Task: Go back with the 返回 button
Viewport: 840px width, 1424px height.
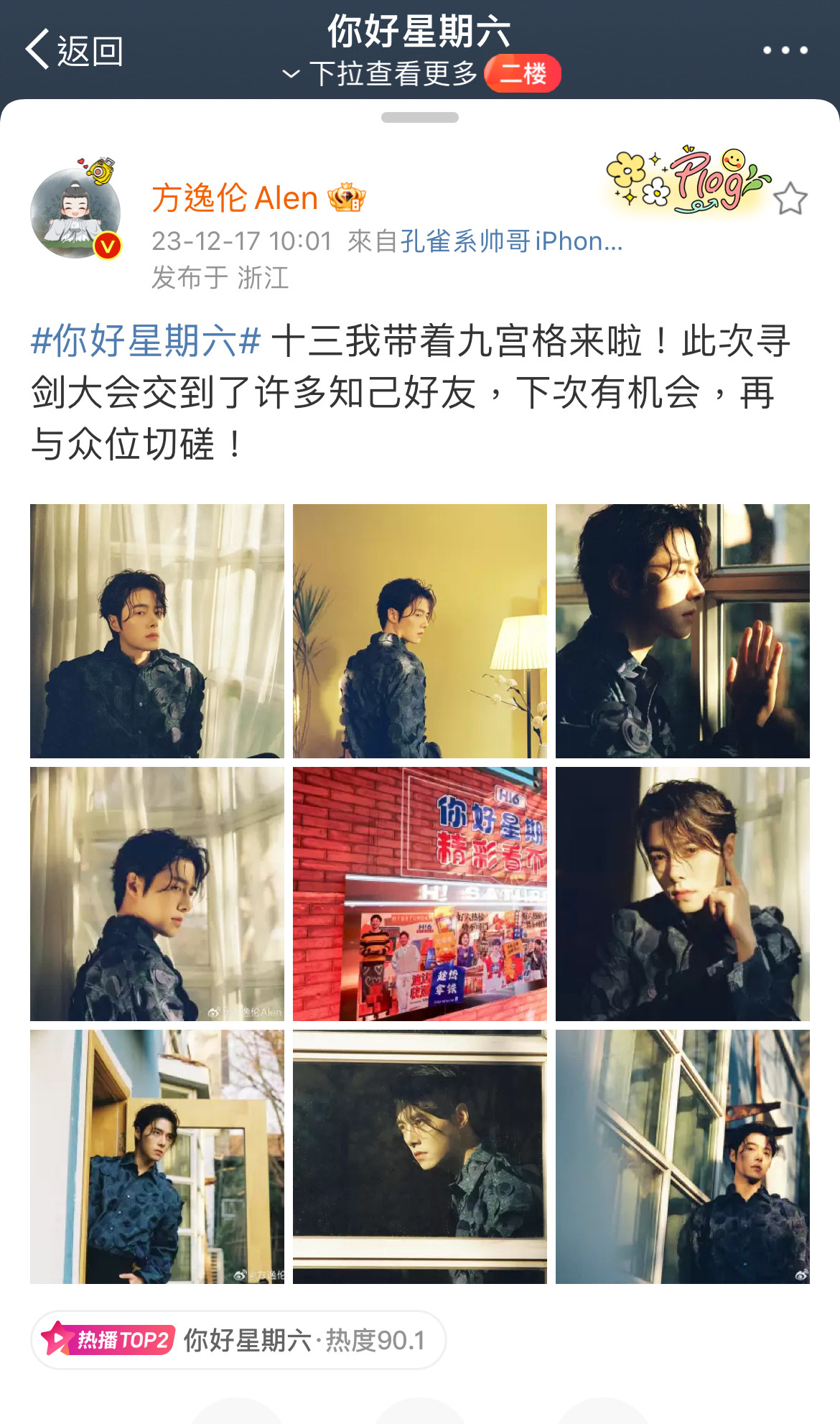Action: coord(74,50)
